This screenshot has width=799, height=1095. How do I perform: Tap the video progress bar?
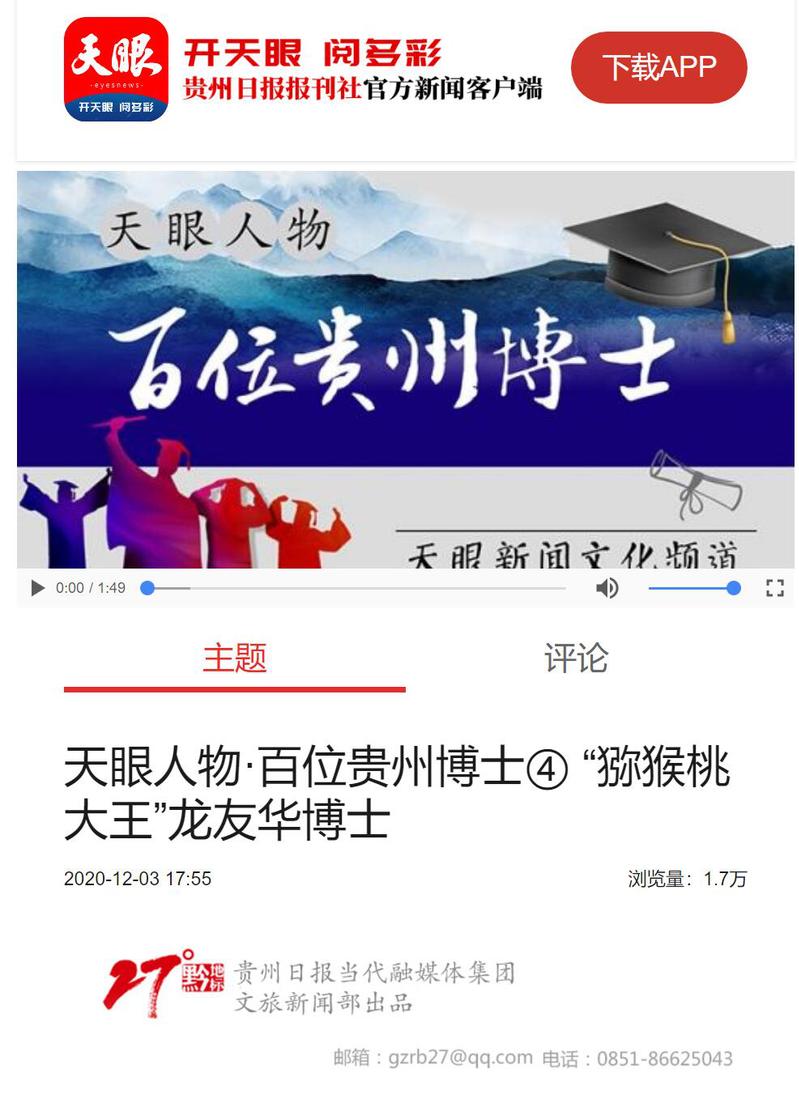click(355, 588)
